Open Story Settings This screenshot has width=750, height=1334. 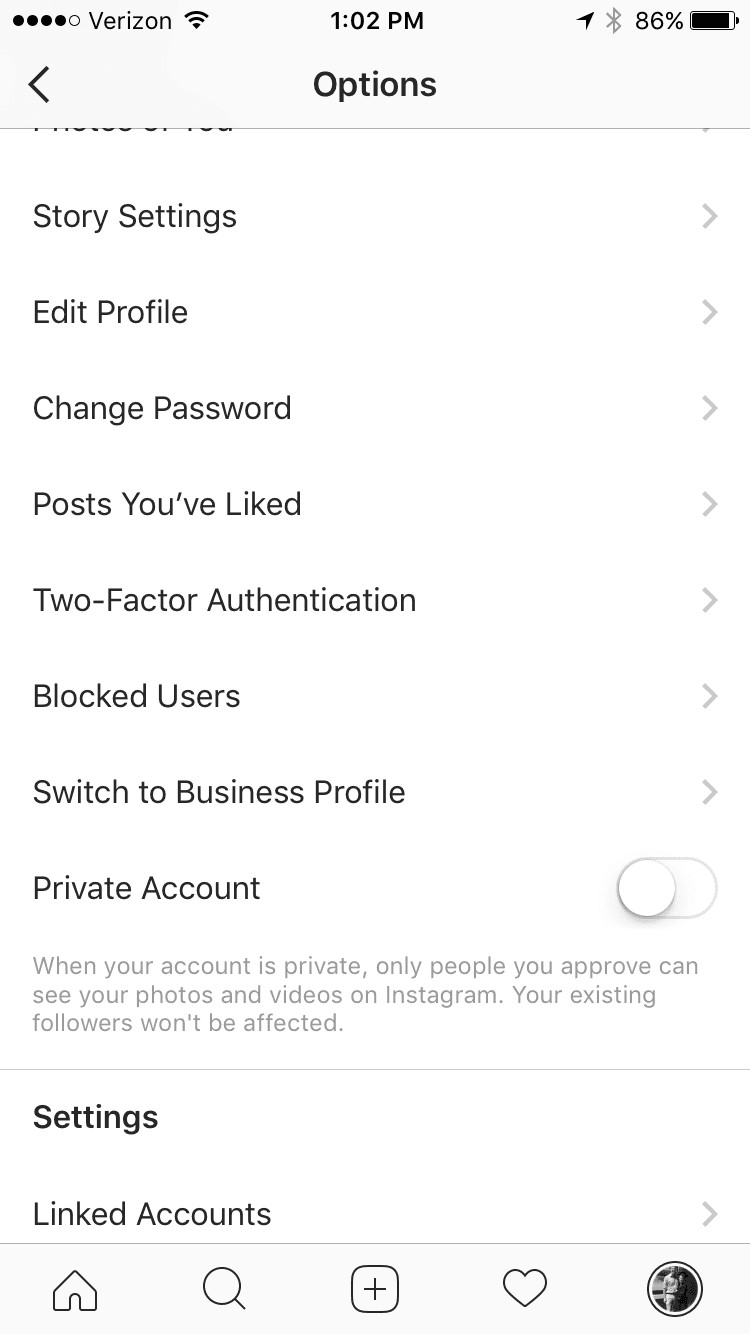[x=375, y=217]
